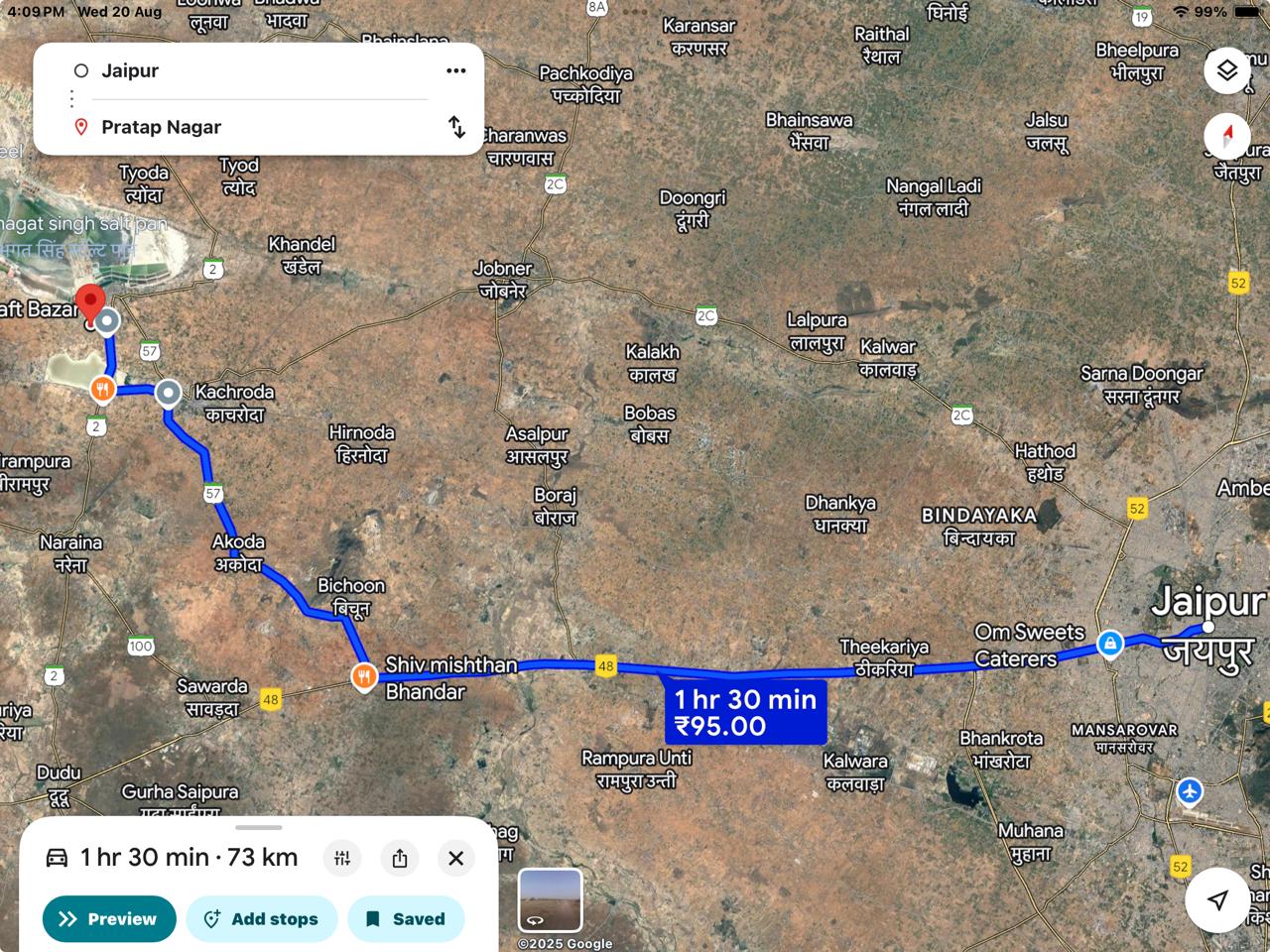This screenshot has height=952, width=1270.
Task: Open the Street View thumbnail
Action: click(x=550, y=898)
